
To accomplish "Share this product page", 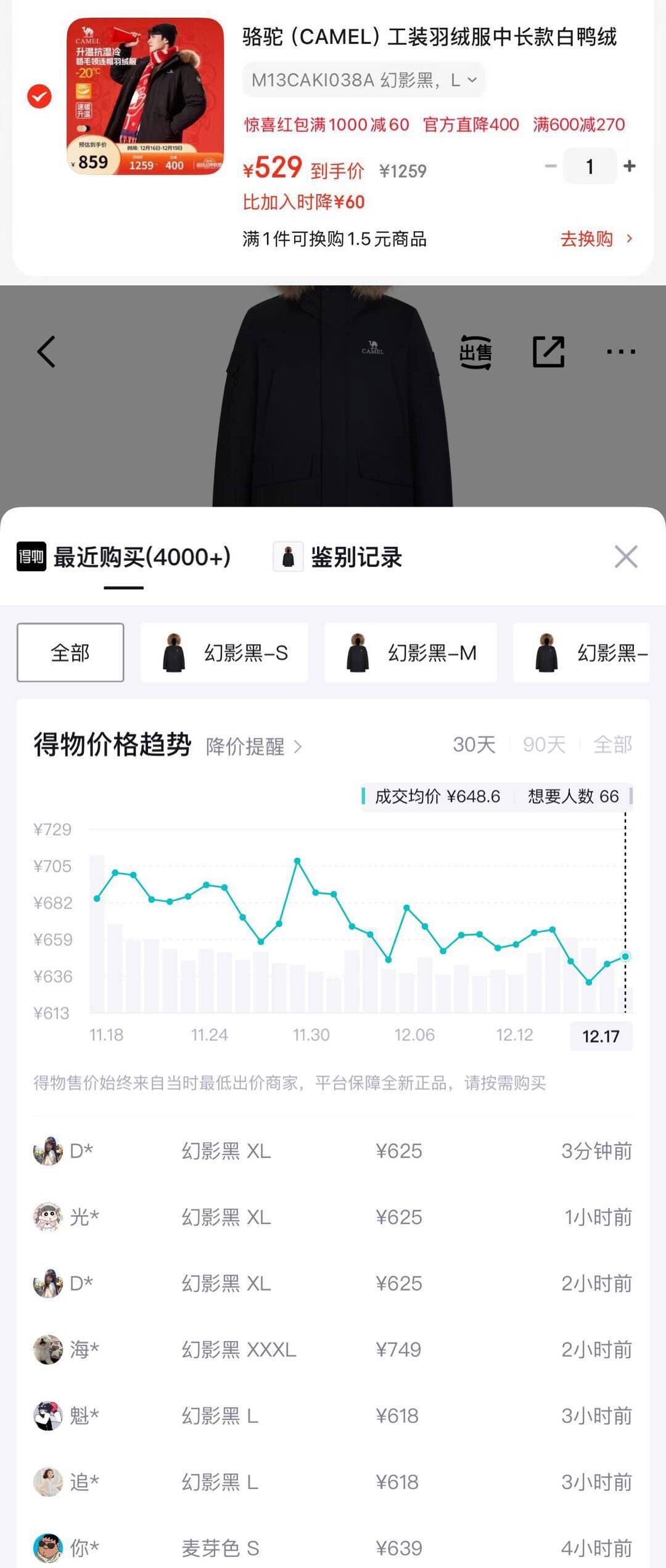I will click(x=548, y=352).
